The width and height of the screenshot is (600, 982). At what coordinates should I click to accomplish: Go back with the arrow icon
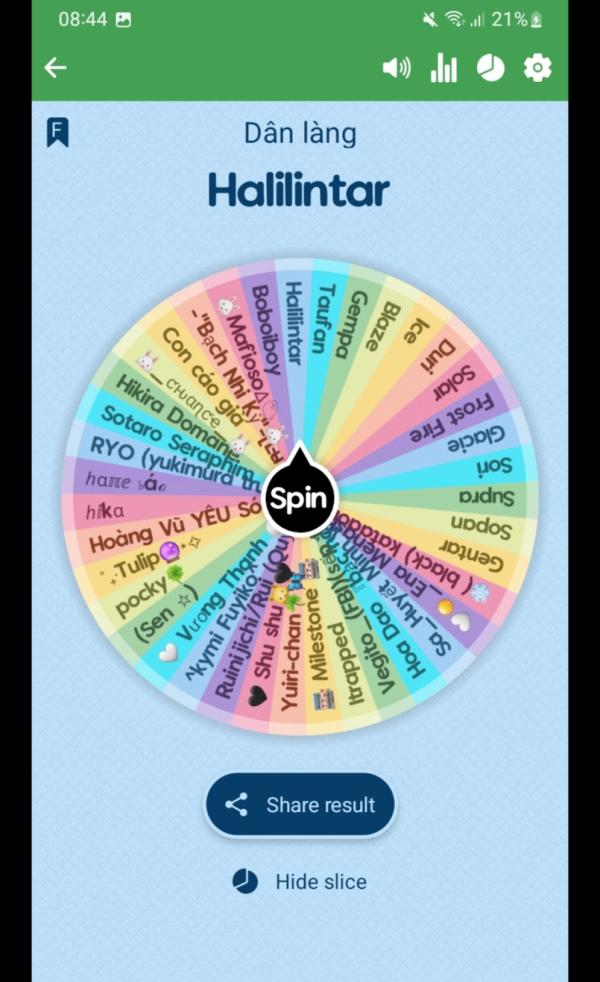56,68
